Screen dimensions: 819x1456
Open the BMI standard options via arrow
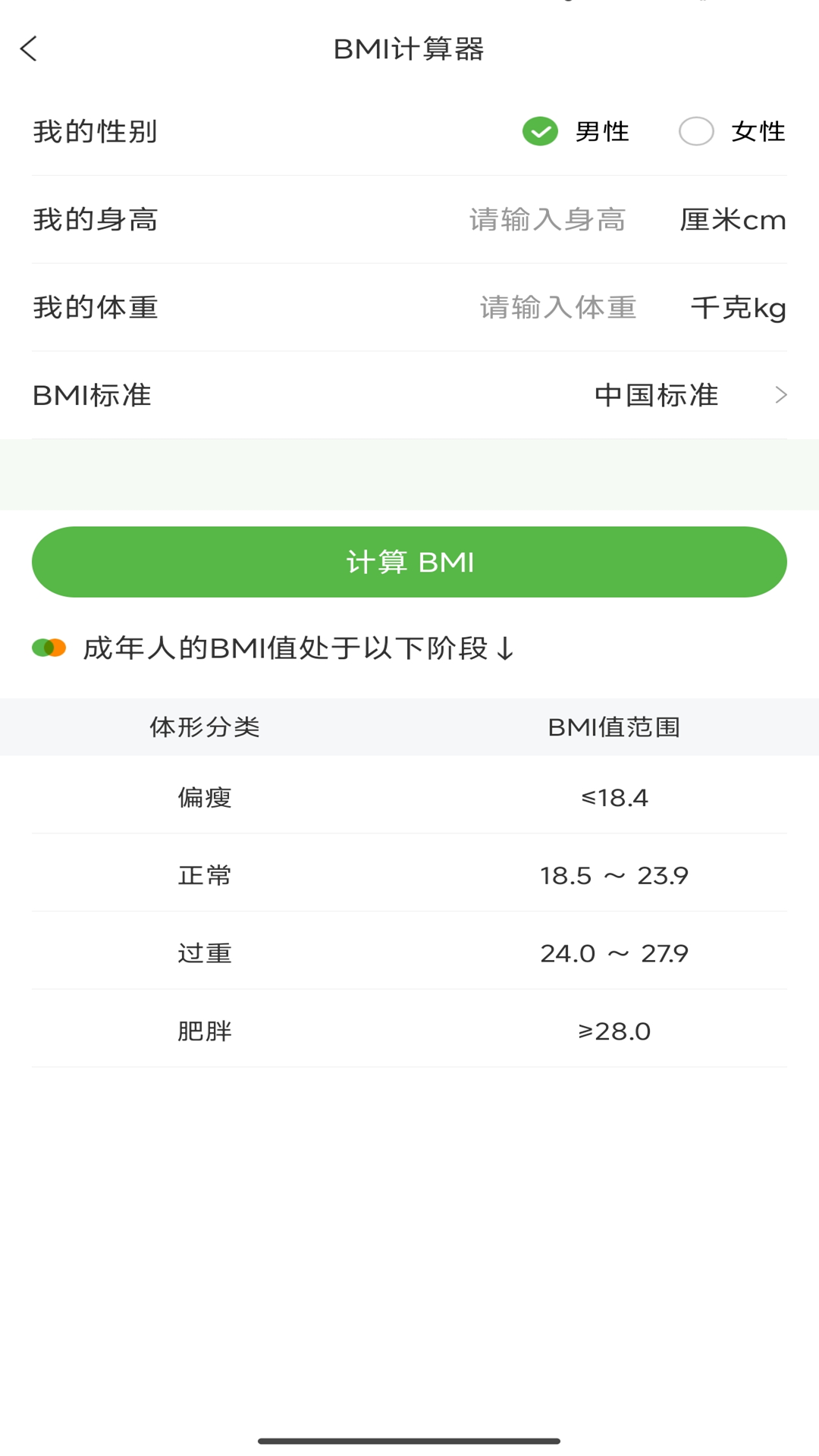[780, 394]
